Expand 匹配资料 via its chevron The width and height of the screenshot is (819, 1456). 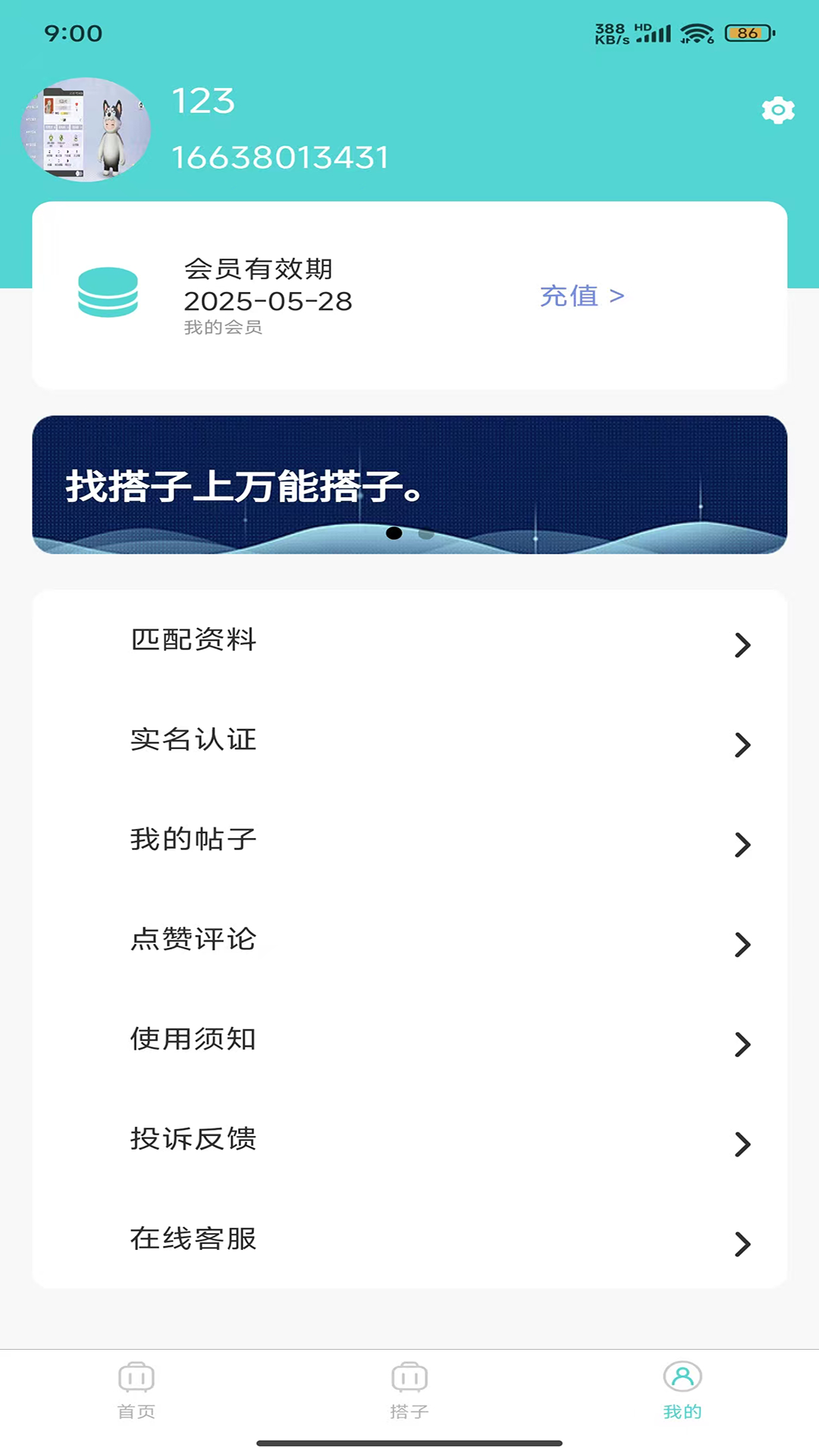[741, 645]
